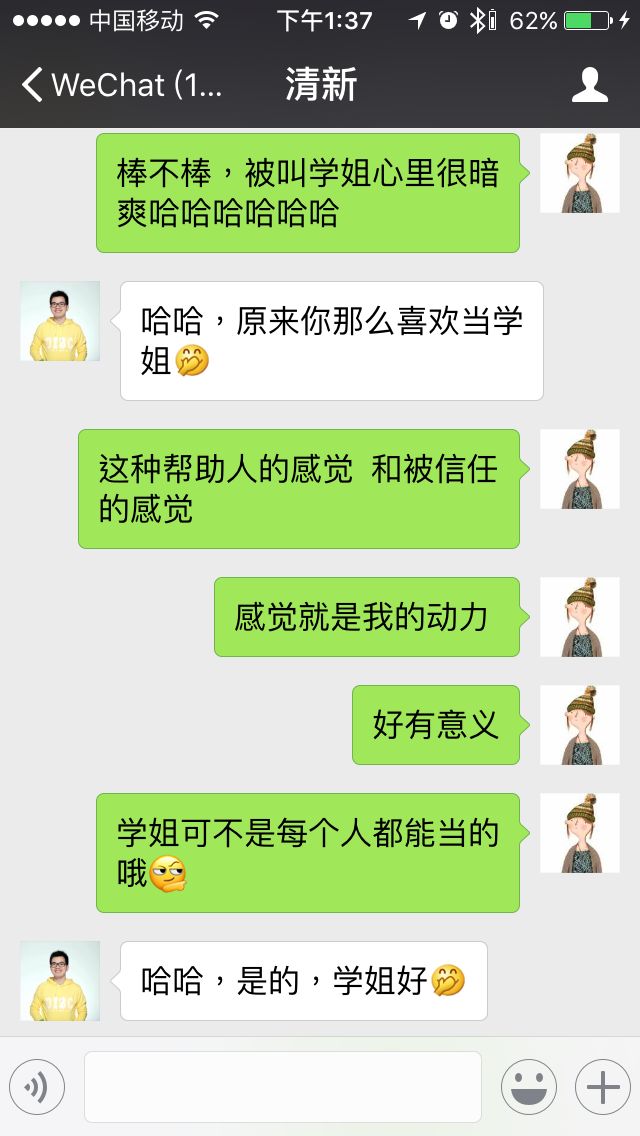Screen dimensions: 640x1136
Task: Open the emoji sticker panel
Action: tap(529, 1087)
